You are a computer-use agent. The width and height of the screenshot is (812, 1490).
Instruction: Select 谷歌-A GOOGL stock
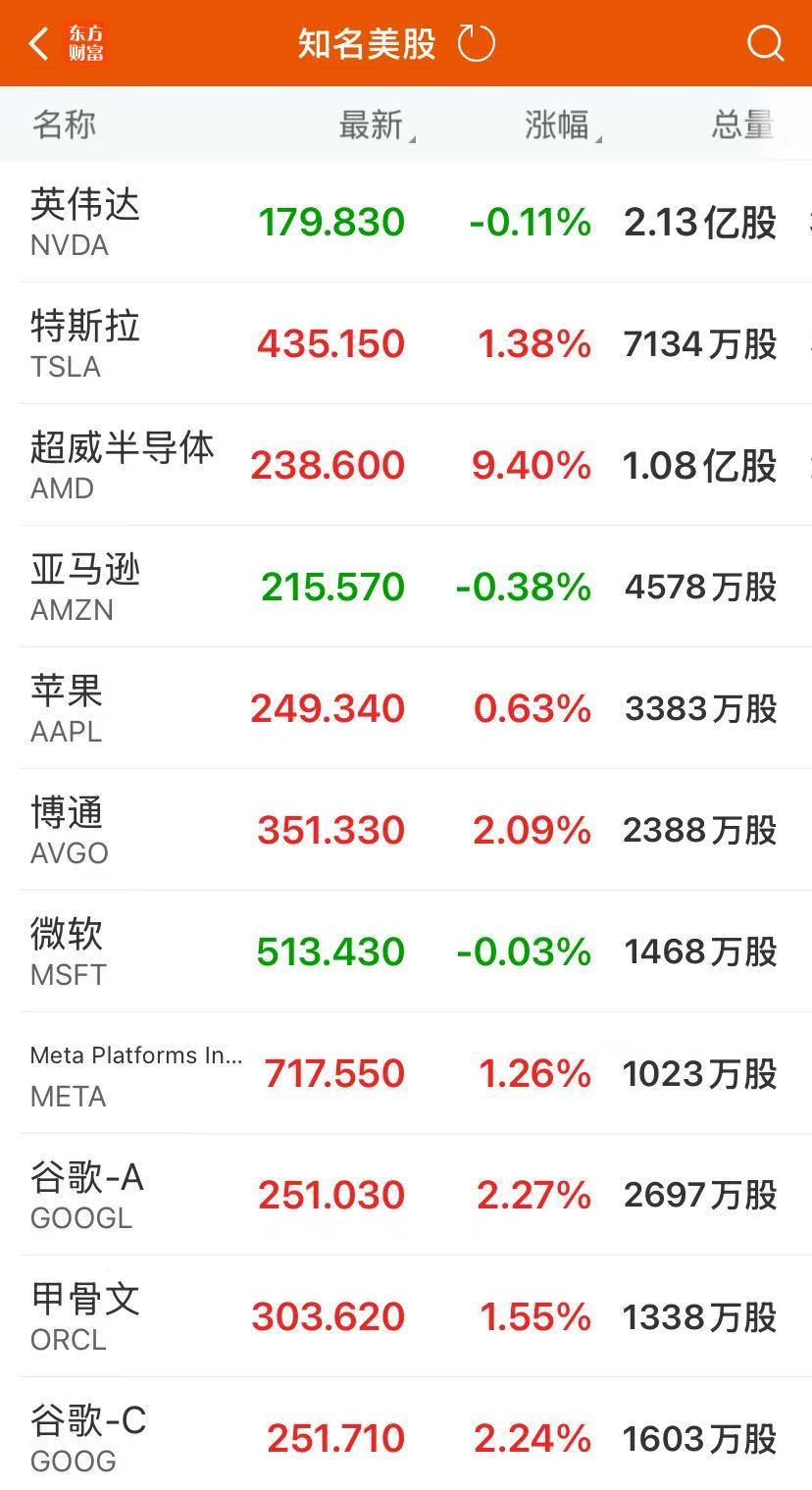[x=87, y=1195]
